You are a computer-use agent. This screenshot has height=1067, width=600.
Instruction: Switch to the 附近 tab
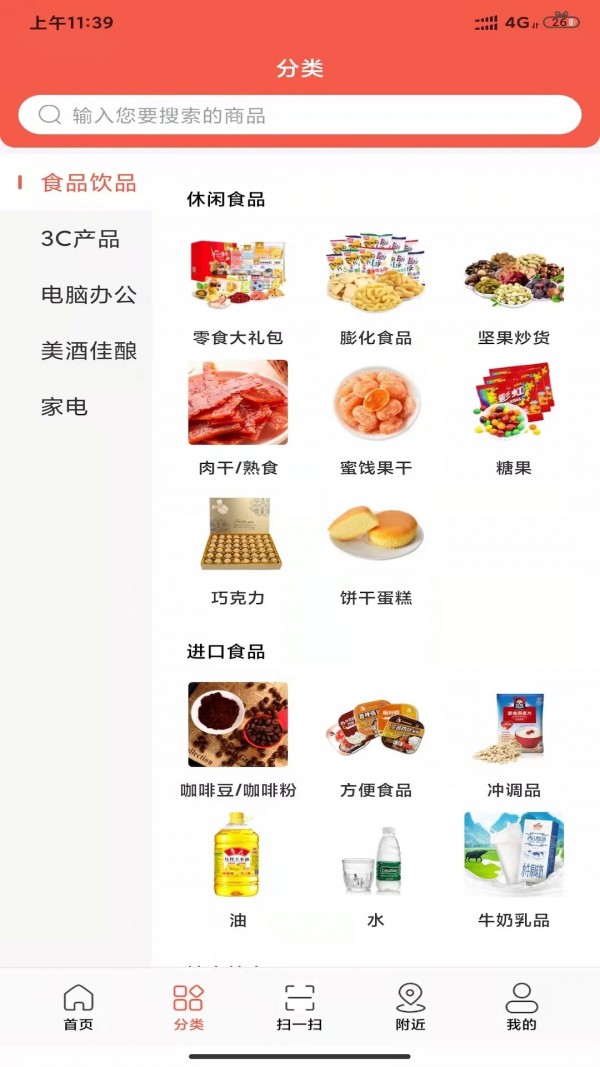(410, 1007)
